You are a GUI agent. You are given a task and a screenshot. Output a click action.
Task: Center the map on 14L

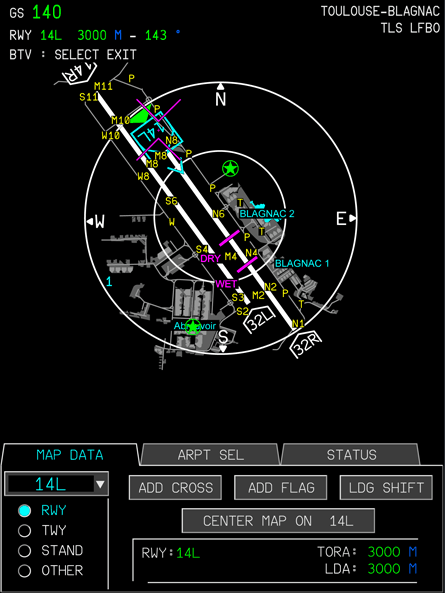[278, 521]
